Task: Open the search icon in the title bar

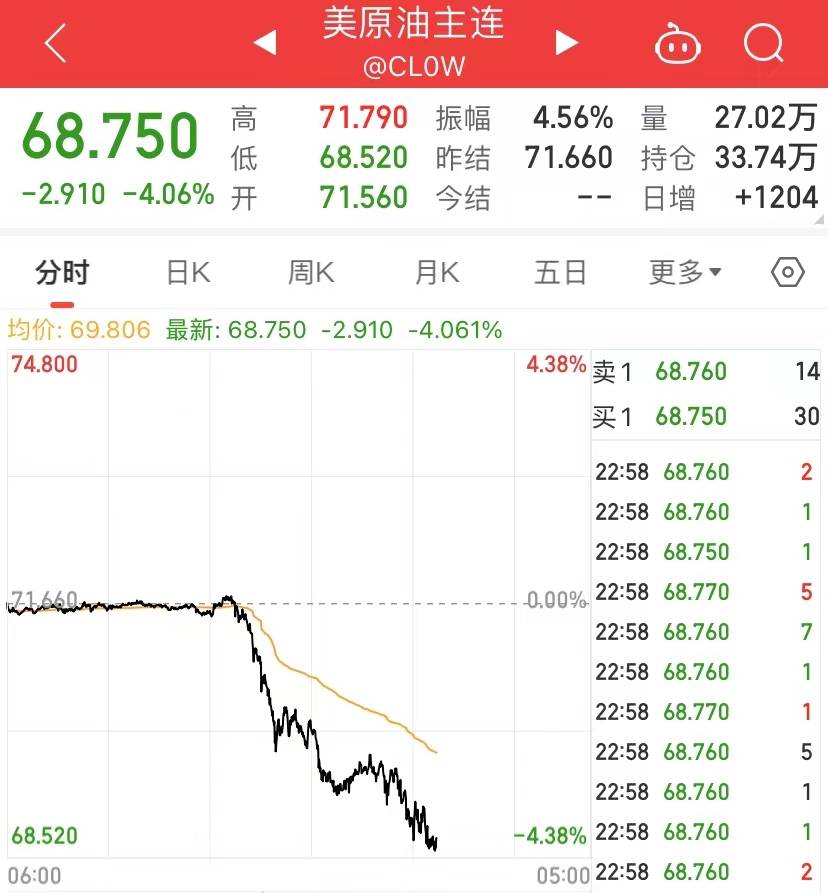Action: point(763,43)
